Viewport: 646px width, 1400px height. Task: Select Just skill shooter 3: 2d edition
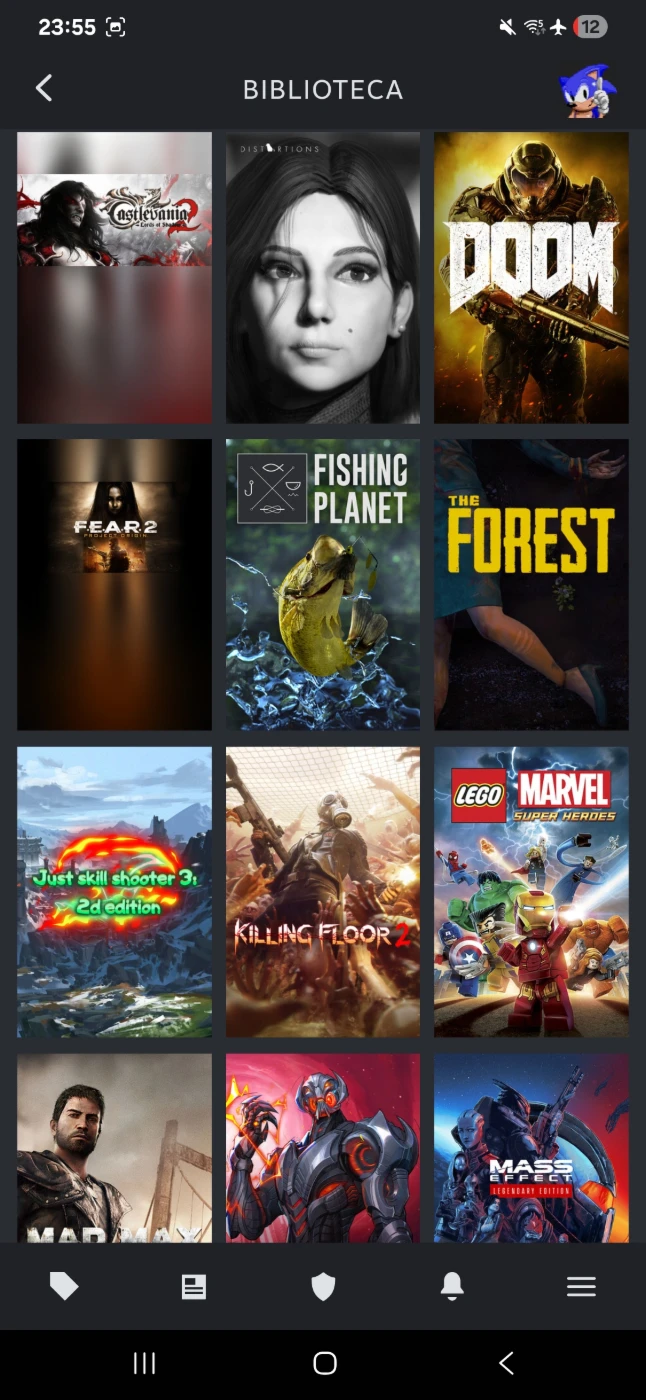114,892
